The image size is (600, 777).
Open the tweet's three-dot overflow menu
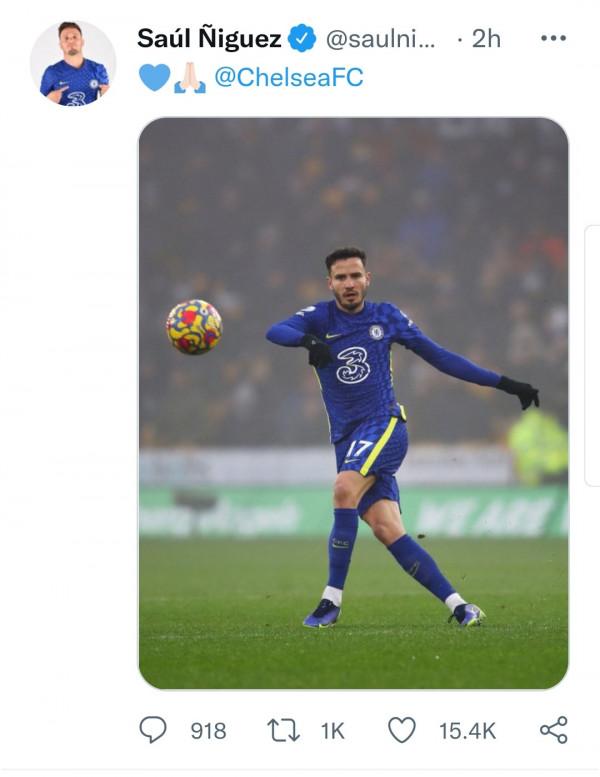click(553, 39)
